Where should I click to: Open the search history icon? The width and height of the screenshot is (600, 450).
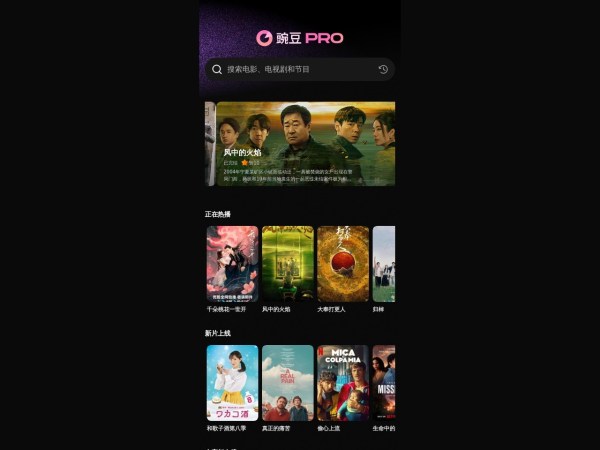(x=383, y=69)
